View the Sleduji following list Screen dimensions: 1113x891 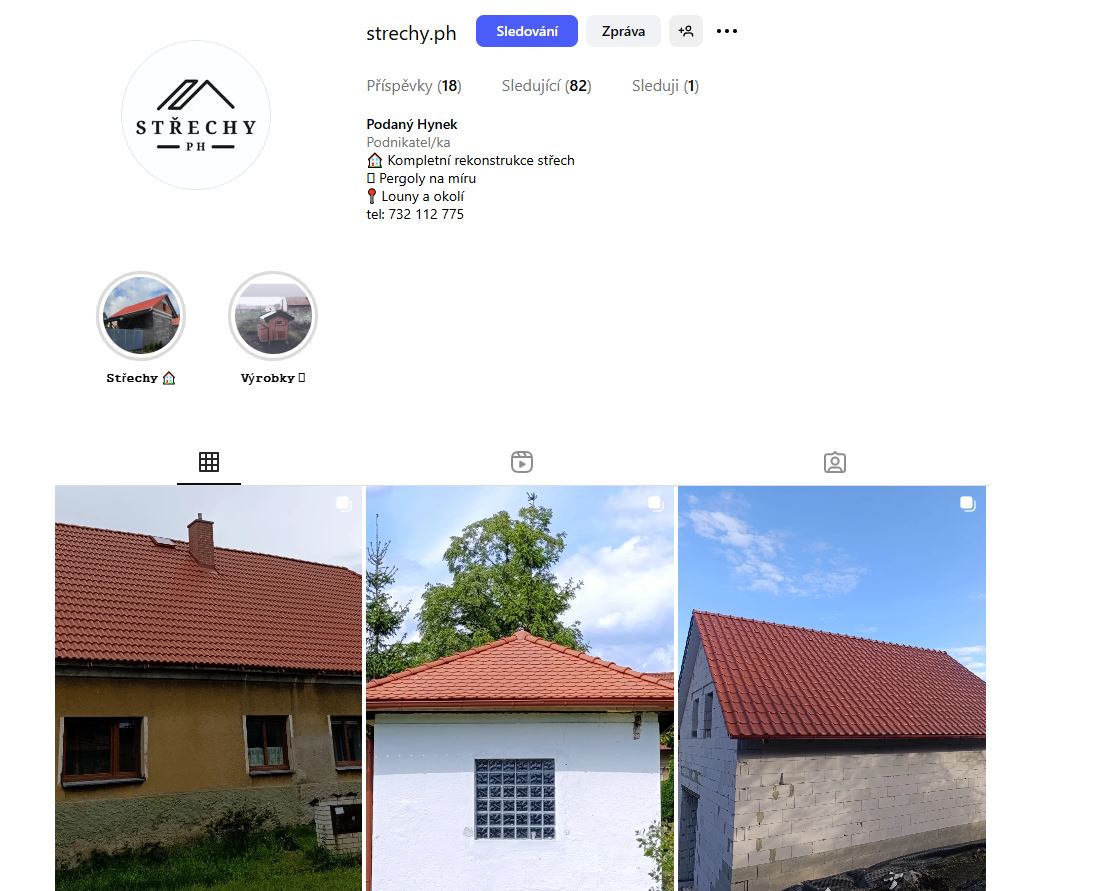click(x=665, y=86)
